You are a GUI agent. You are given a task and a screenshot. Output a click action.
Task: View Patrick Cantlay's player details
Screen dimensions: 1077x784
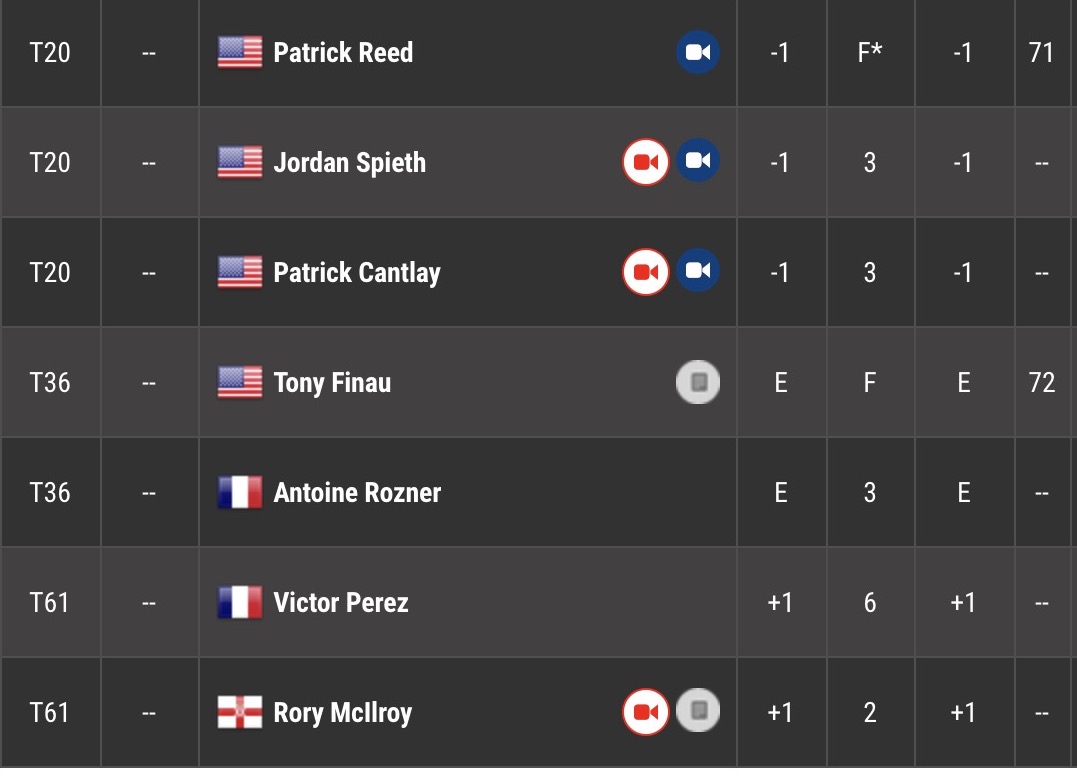pos(356,273)
